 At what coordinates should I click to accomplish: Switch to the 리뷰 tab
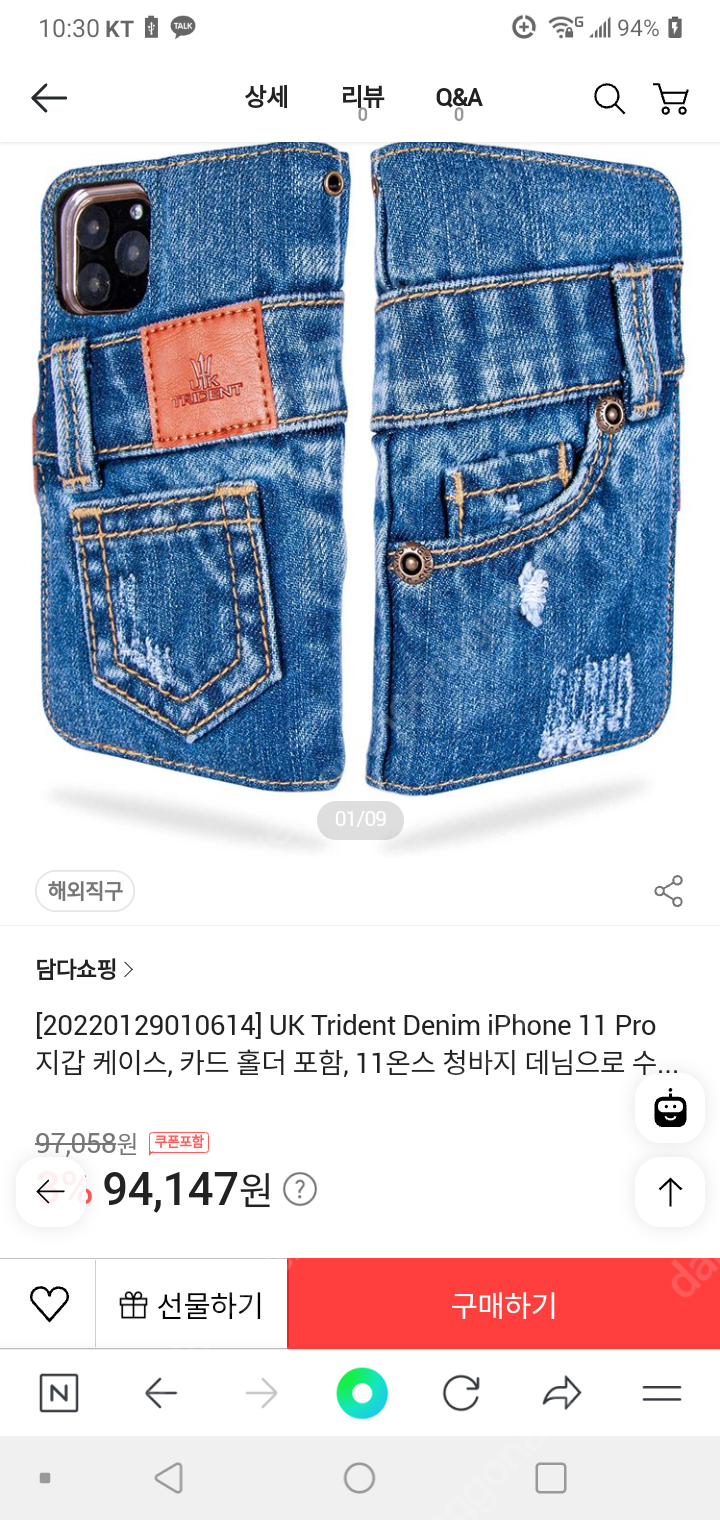pyautogui.click(x=363, y=97)
